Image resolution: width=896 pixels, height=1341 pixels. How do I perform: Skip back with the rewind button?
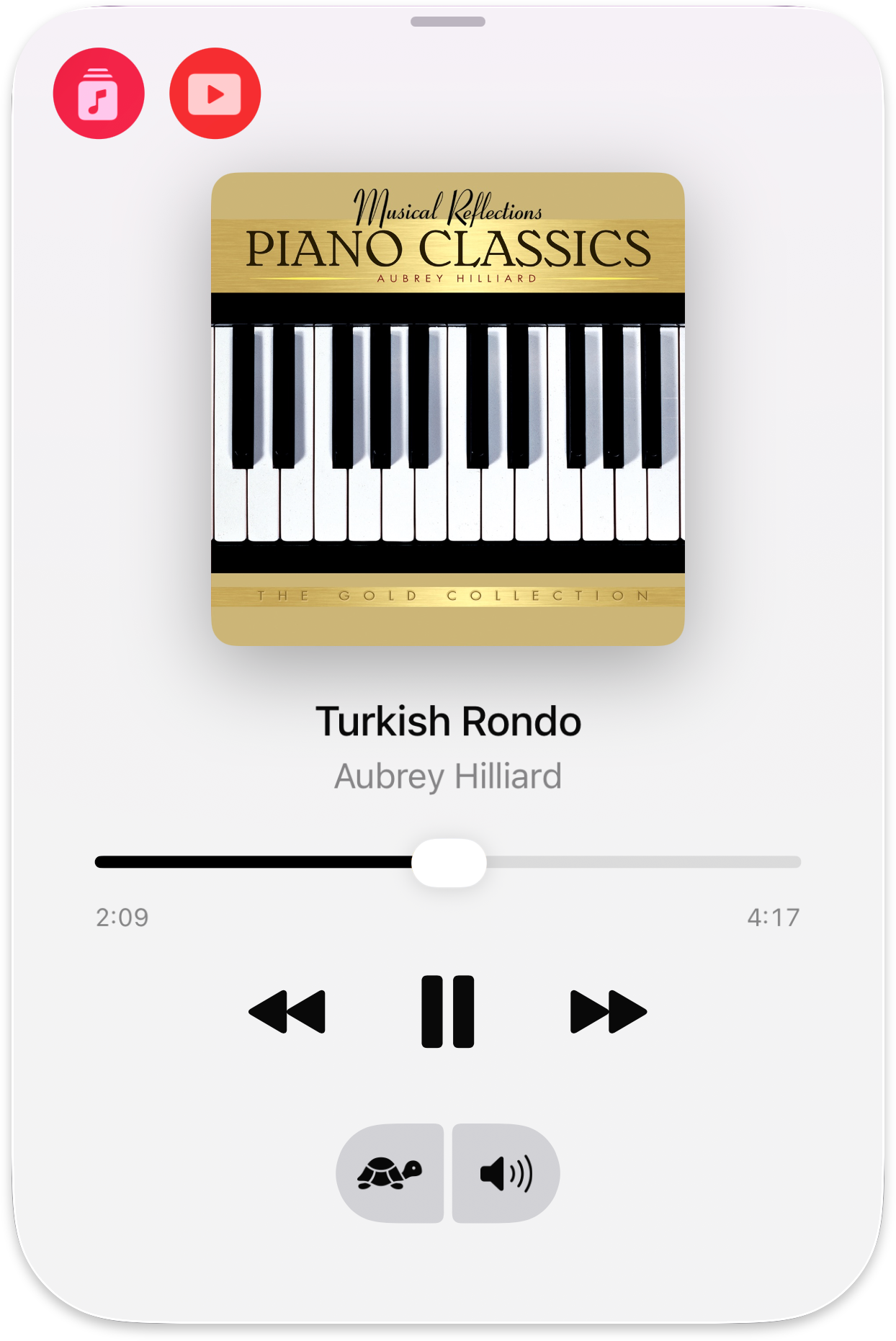[287, 1011]
